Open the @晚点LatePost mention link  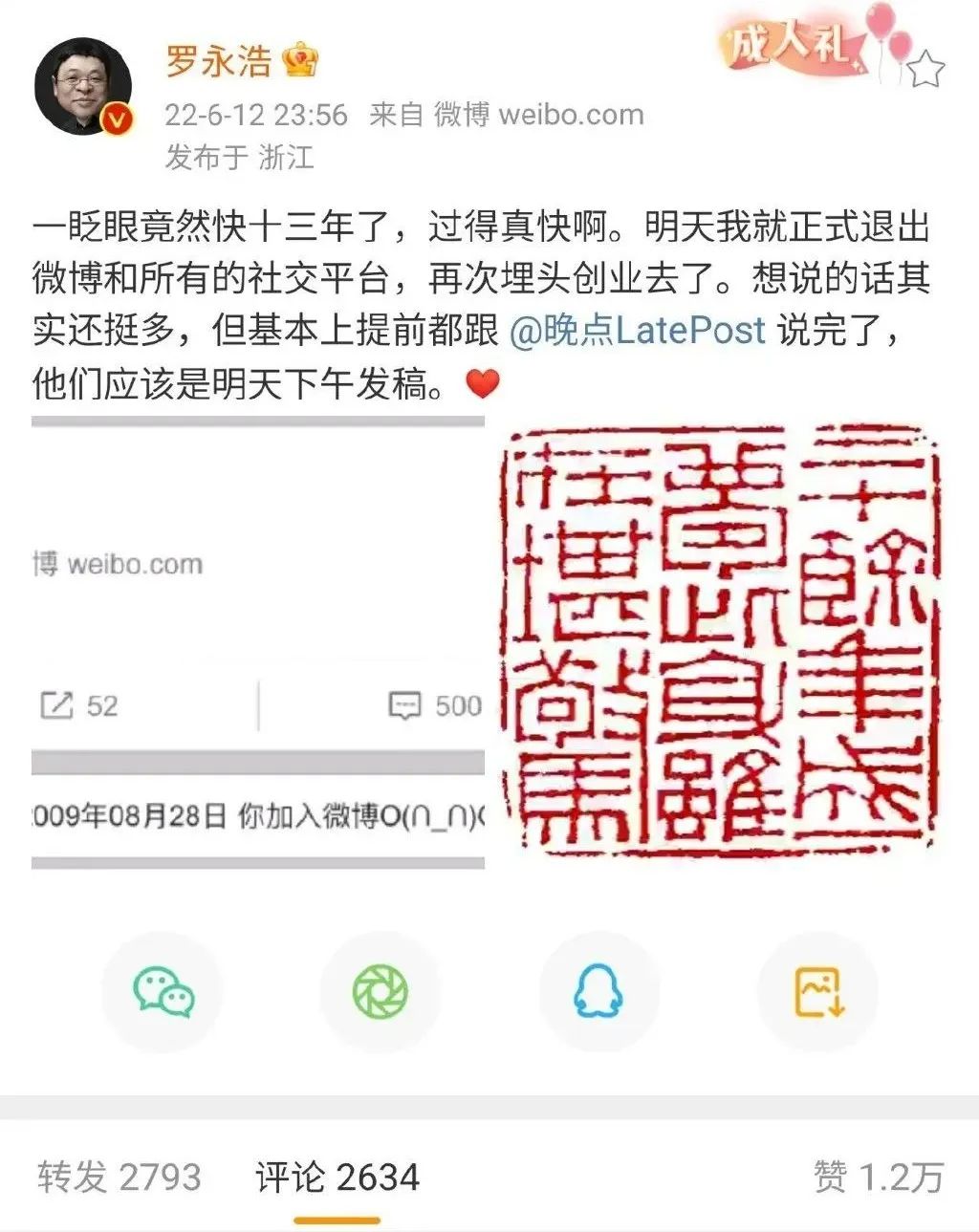638,331
